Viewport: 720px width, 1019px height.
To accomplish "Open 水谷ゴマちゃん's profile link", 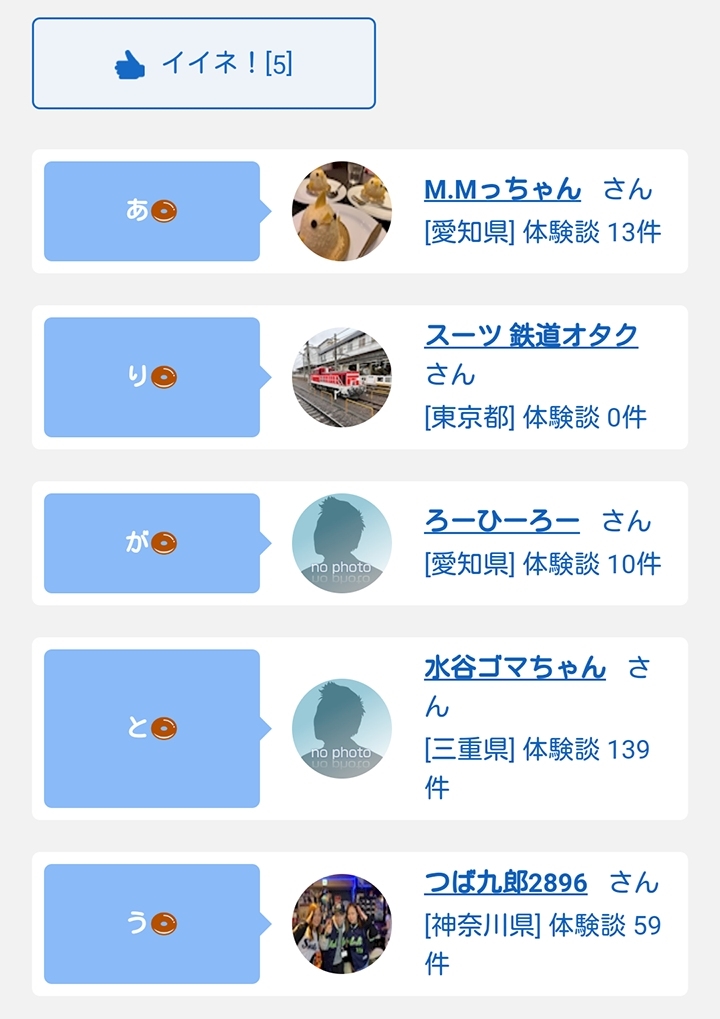I will point(515,667).
